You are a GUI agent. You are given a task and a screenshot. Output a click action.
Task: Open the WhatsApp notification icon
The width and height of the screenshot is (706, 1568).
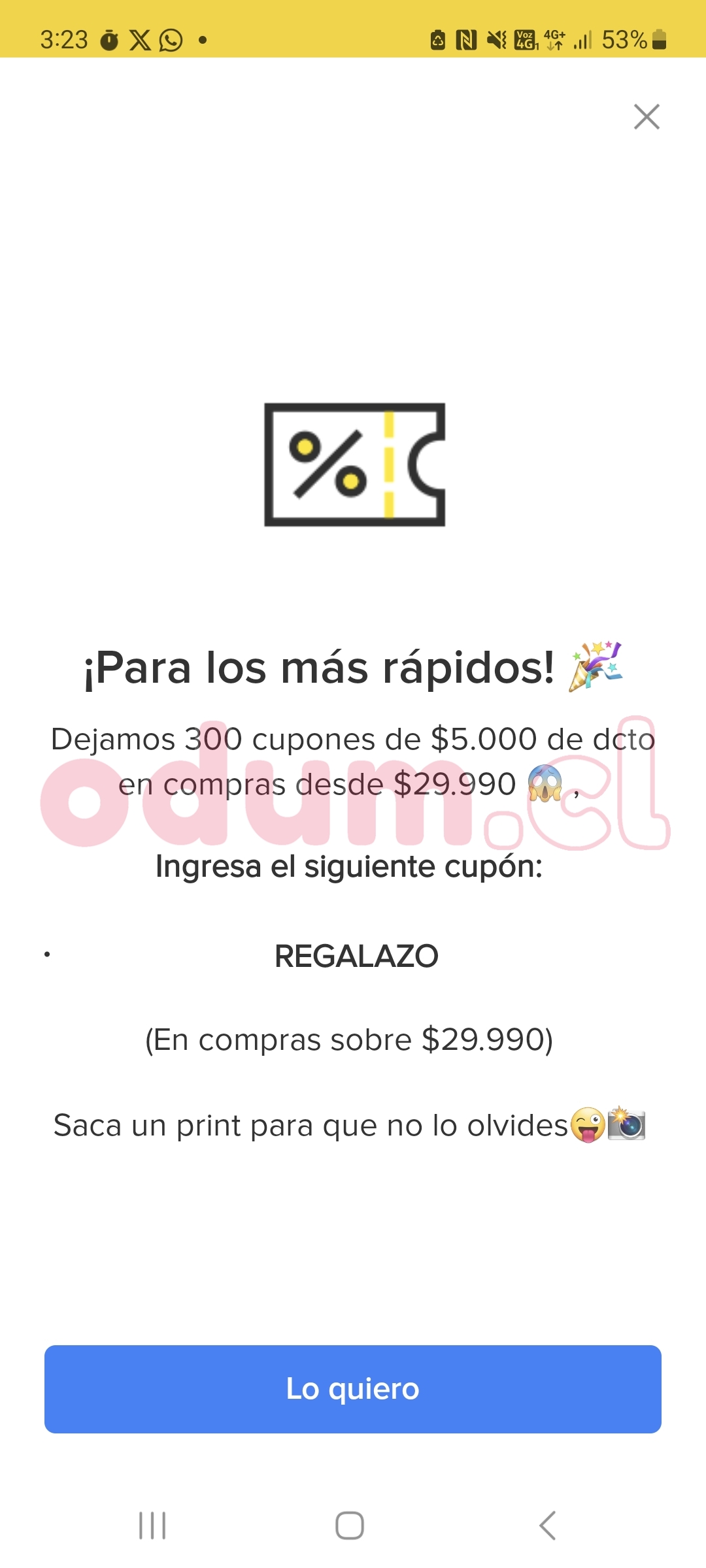click(171, 41)
